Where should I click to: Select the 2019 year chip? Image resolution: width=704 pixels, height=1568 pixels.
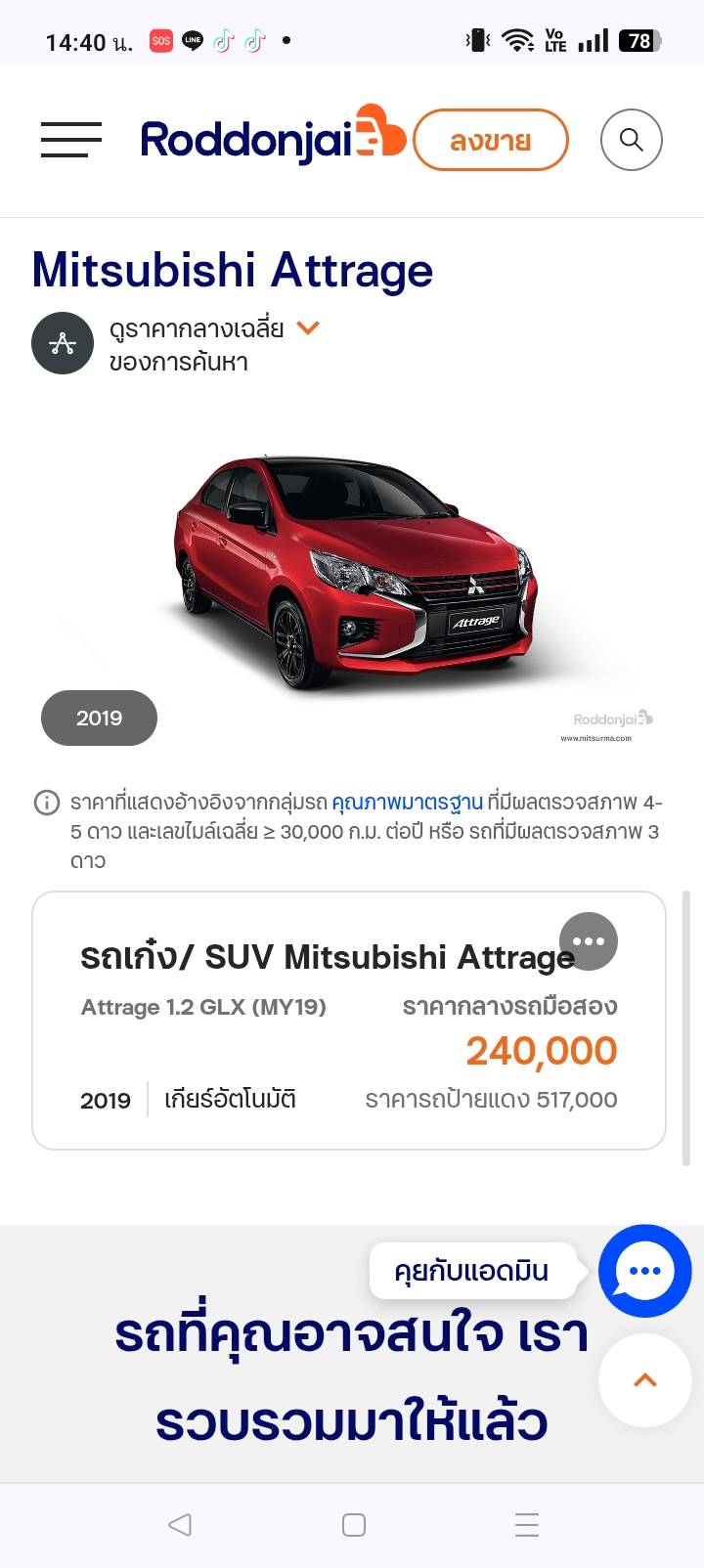99,718
